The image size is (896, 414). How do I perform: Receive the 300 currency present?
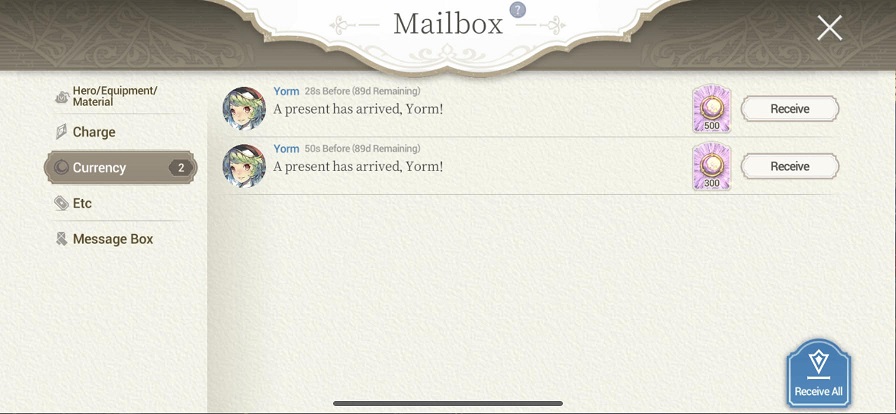(789, 167)
